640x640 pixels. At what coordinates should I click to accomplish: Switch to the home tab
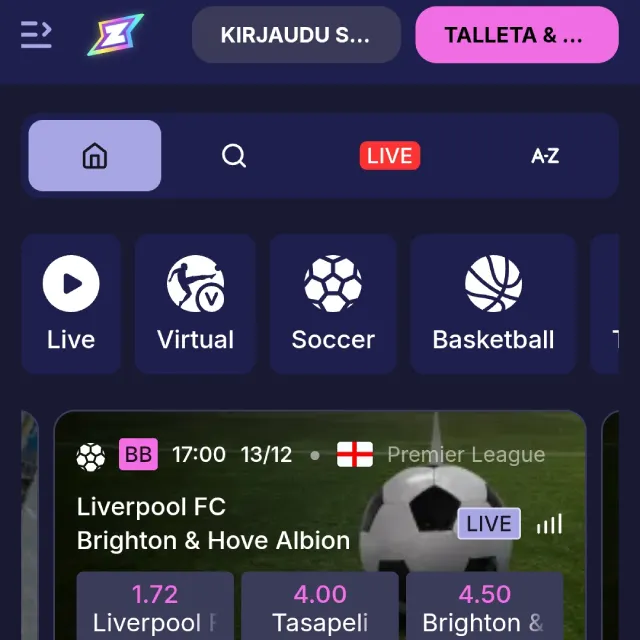point(95,156)
